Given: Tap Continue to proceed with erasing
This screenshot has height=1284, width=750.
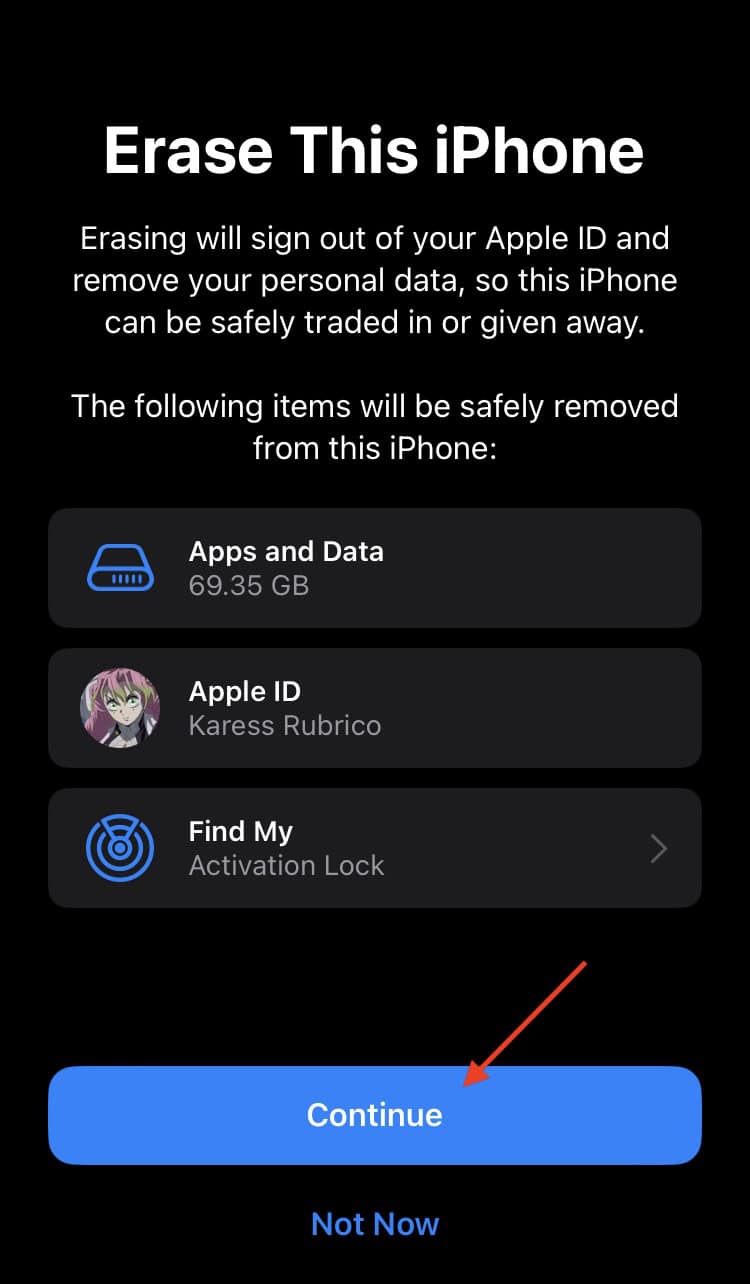Looking at the screenshot, I should [x=374, y=1115].
